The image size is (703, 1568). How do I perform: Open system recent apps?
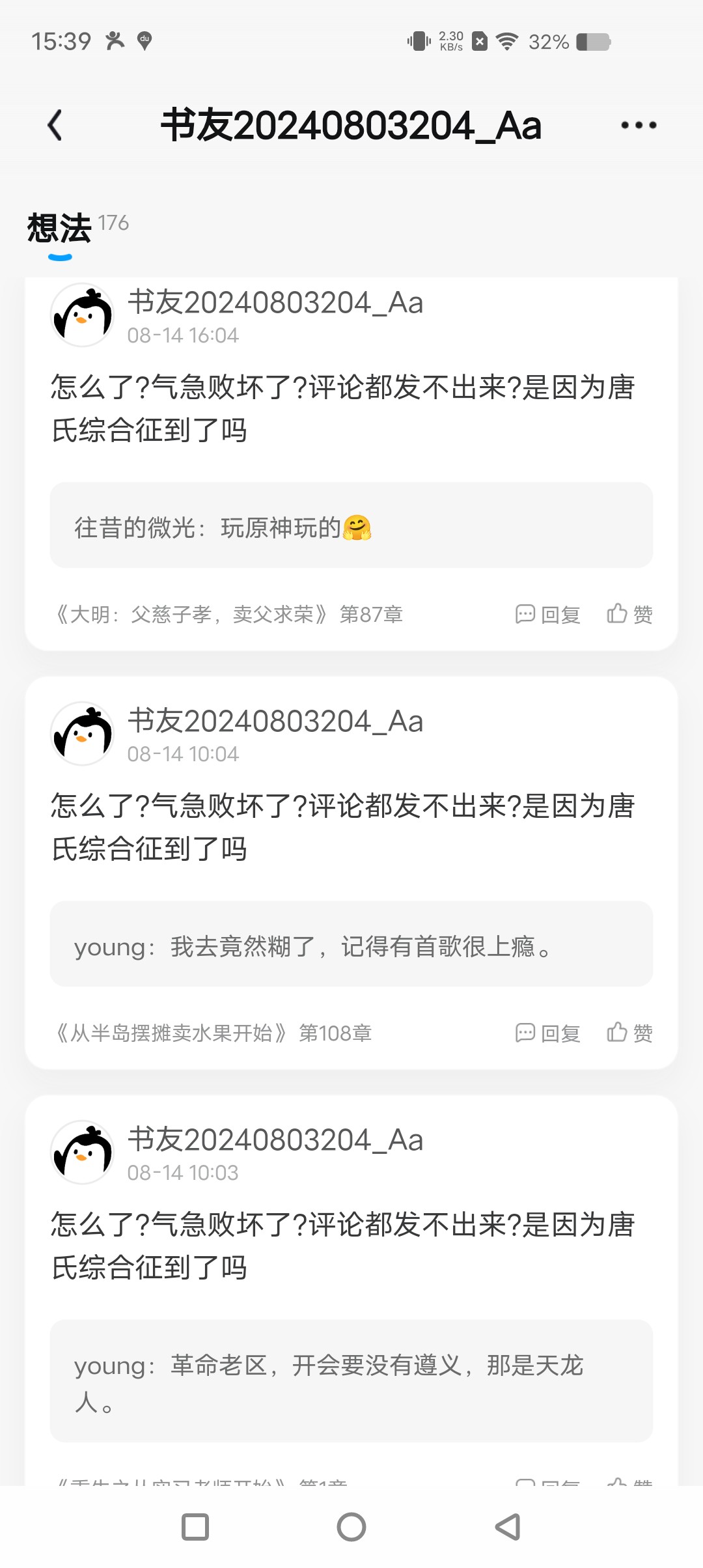(x=195, y=1527)
